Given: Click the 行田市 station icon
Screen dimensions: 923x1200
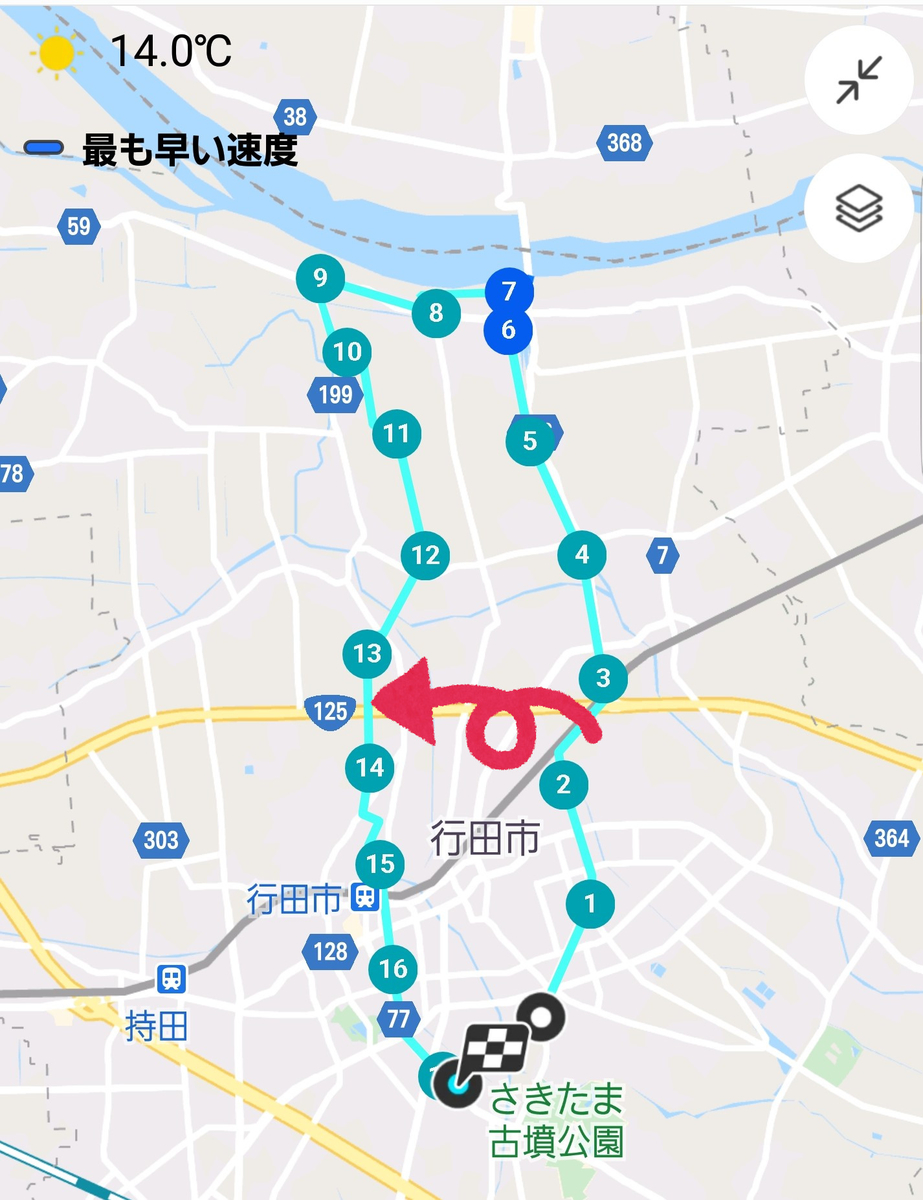Looking at the screenshot, I should click(365, 897).
